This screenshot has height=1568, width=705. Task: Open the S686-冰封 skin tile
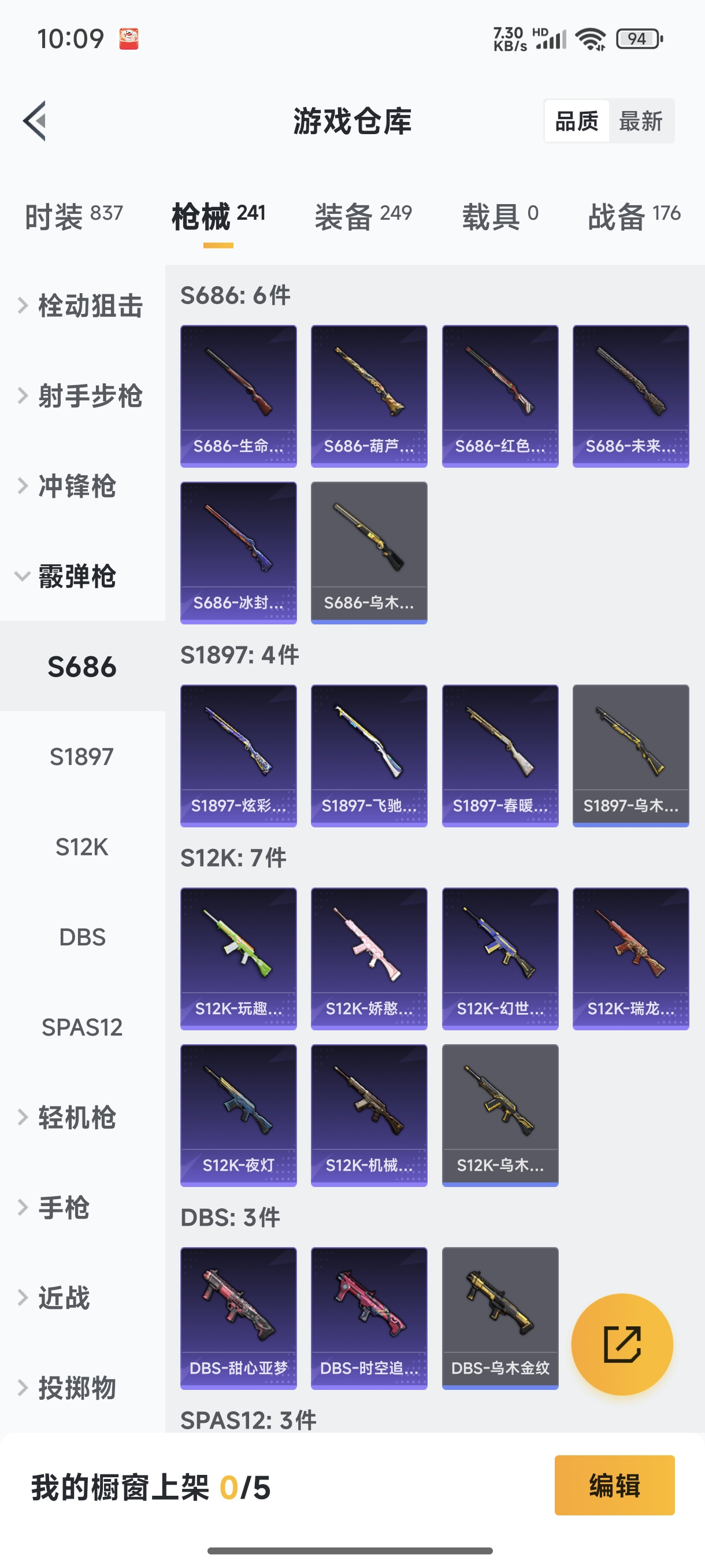239,553
